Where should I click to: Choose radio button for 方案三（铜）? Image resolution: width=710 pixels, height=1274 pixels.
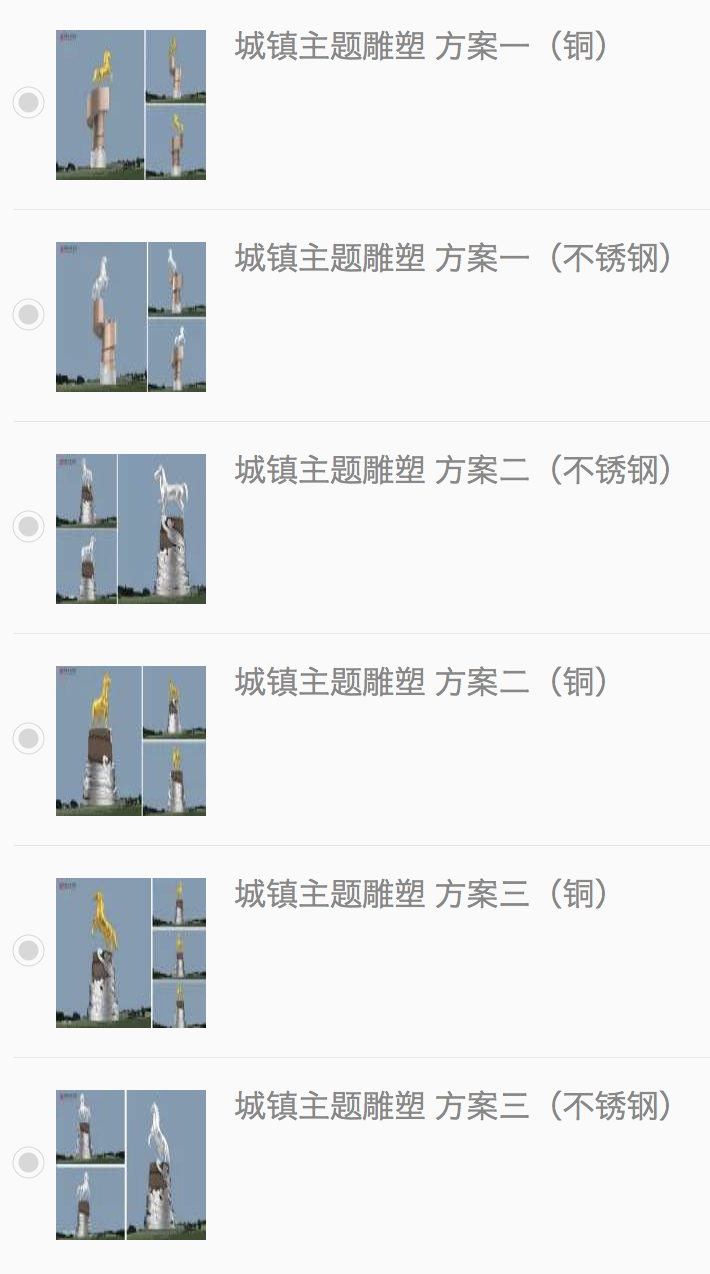click(28, 951)
